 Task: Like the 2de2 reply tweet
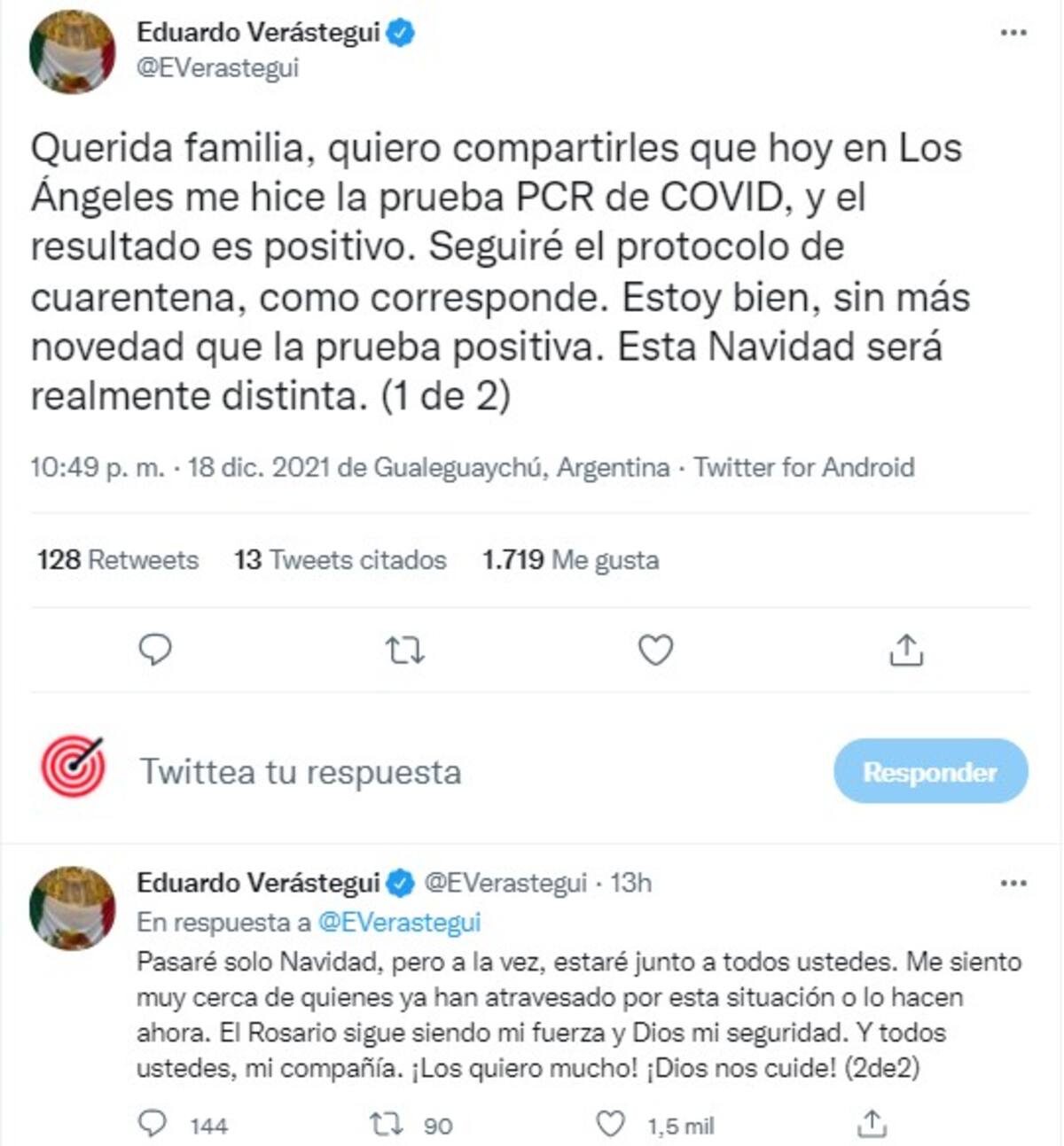tap(610, 1125)
